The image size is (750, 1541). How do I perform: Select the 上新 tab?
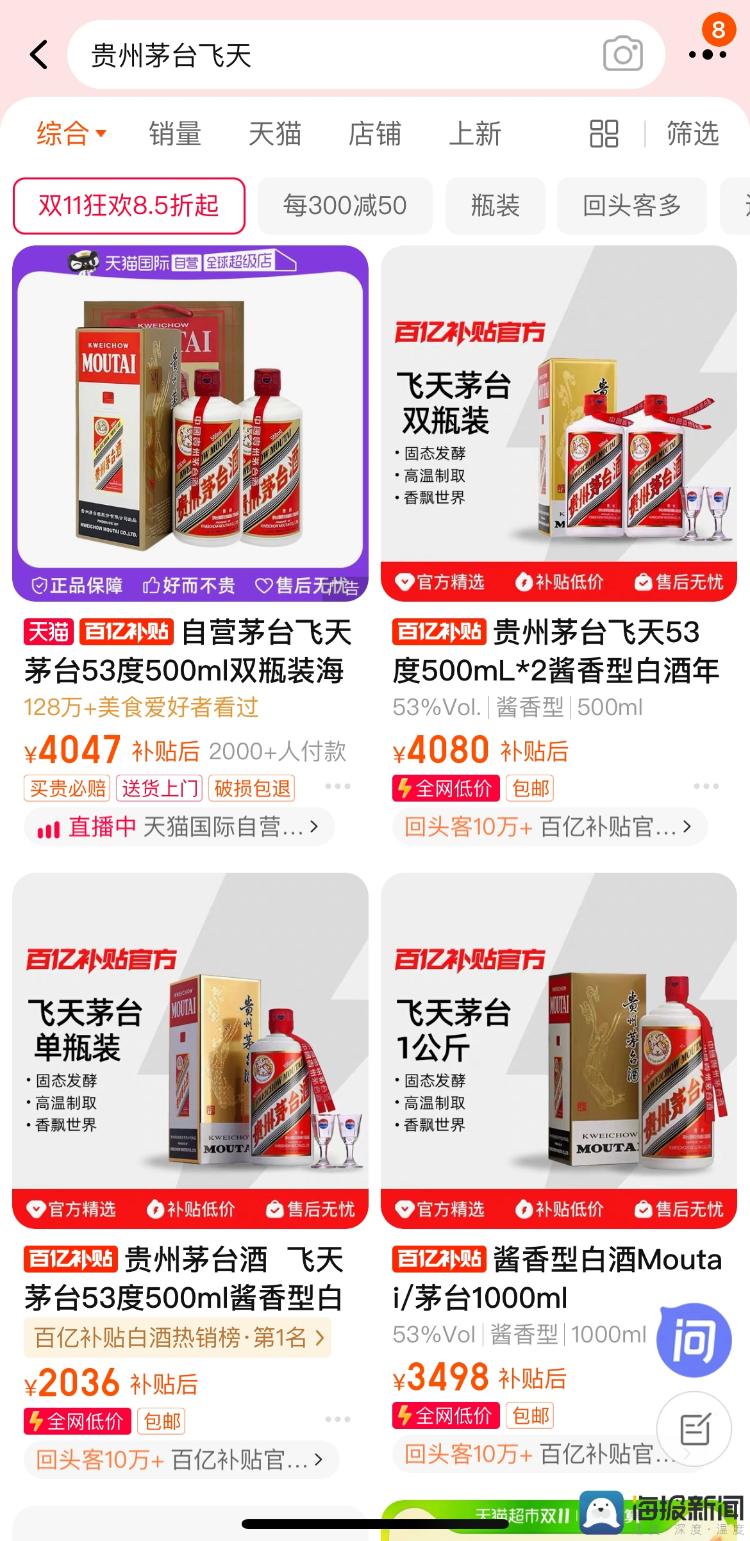pyautogui.click(x=474, y=133)
